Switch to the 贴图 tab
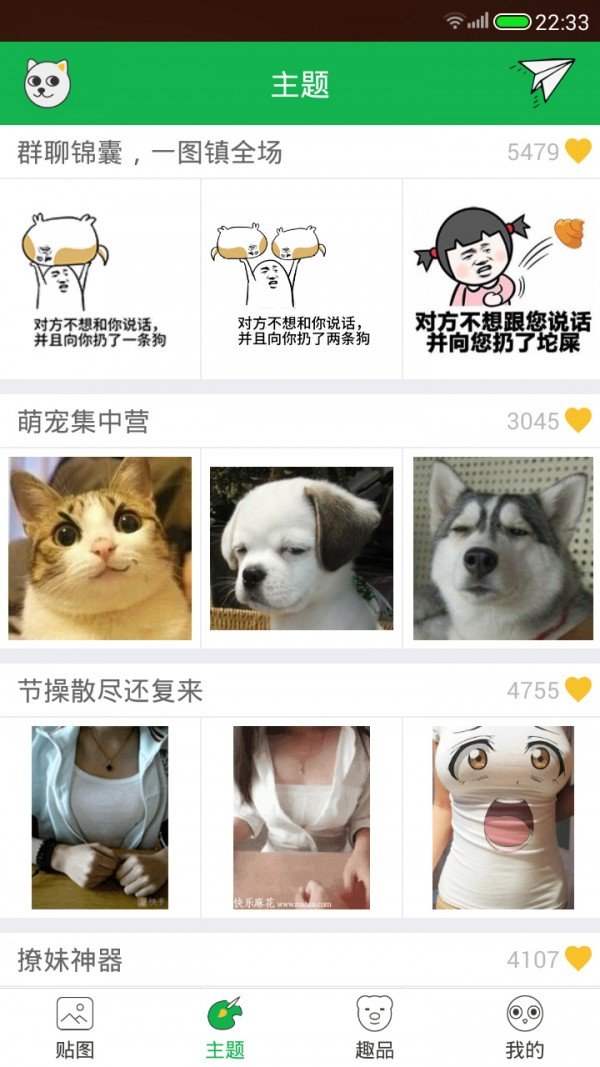The width and height of the screenshot is (600, 1067). click(75, 1028)
